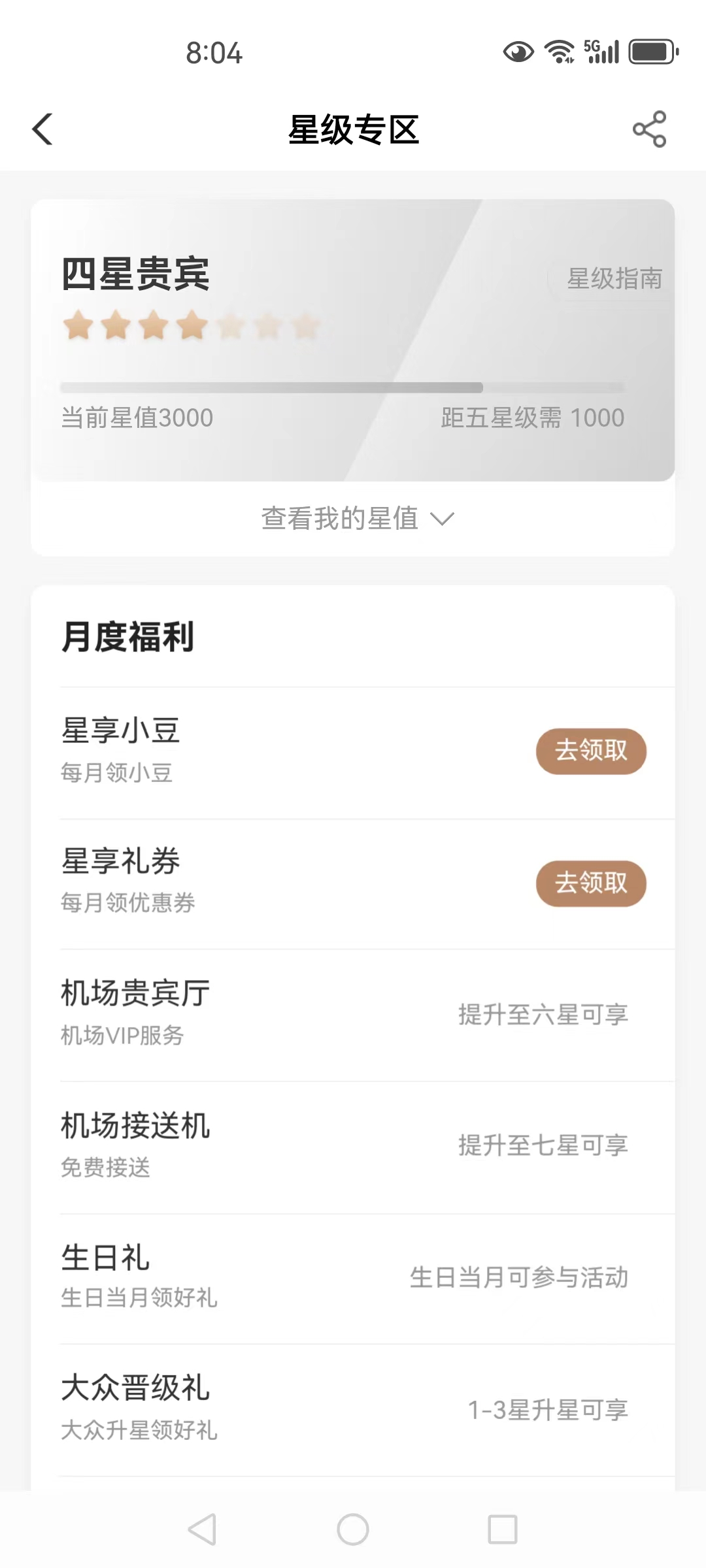Claim 星享小豆 with 去领取
This screenshot has height=1568, width=706.
(x=591, y=751)
